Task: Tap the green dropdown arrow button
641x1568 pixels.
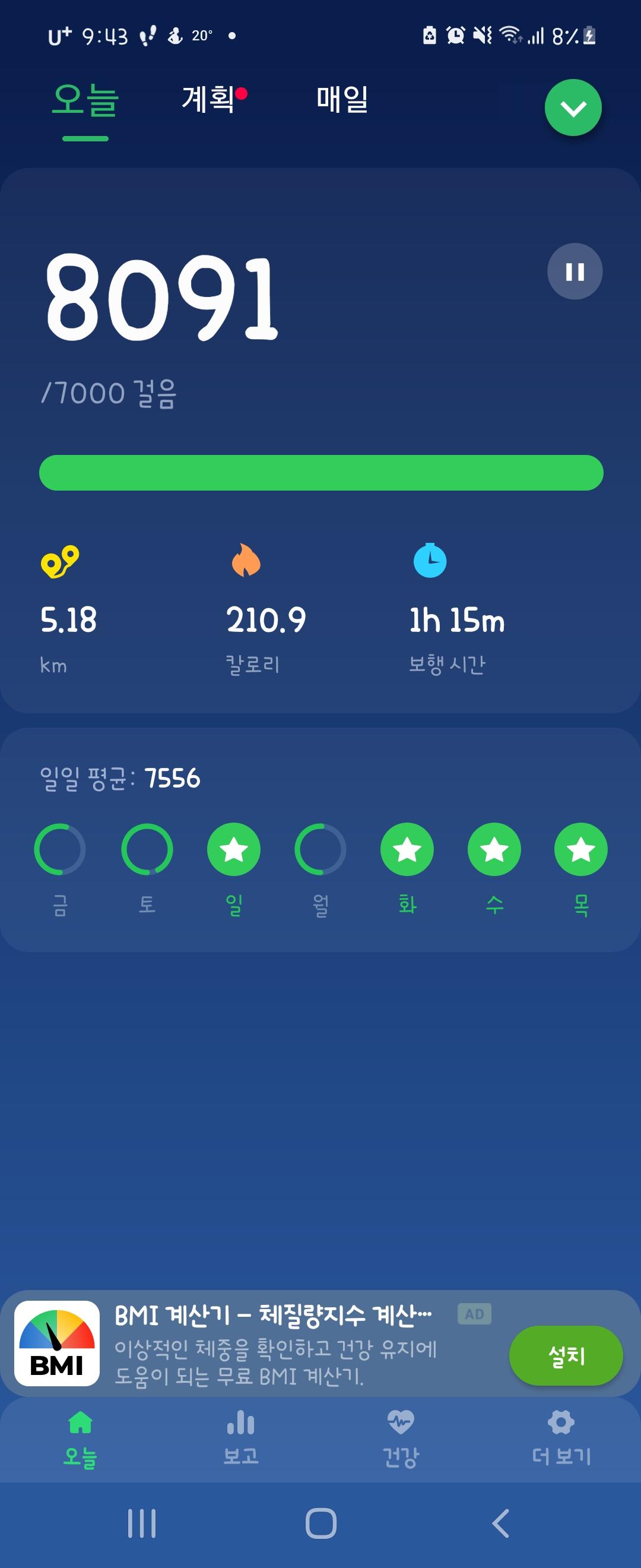Action: 573,108
